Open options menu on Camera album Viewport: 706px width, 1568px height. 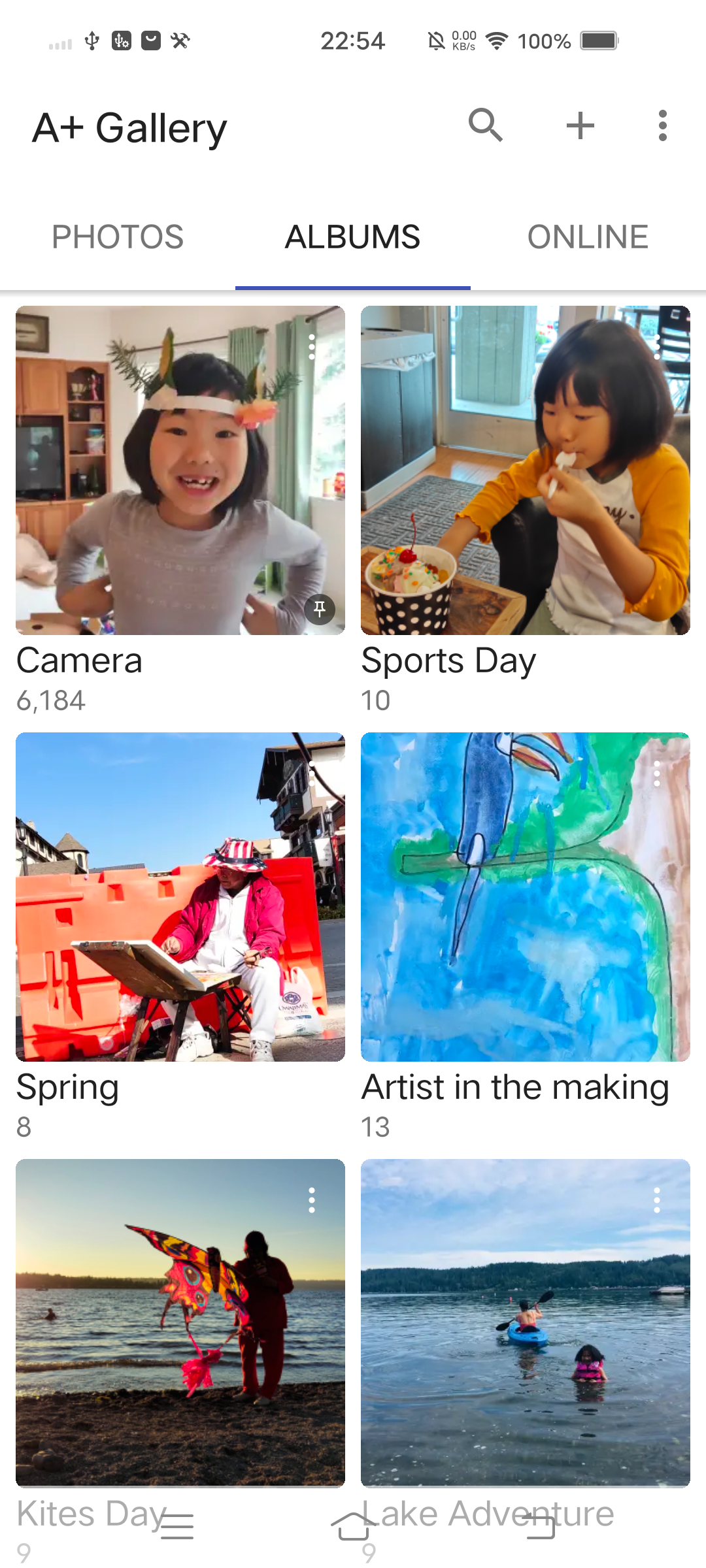(x=312, y=347)
